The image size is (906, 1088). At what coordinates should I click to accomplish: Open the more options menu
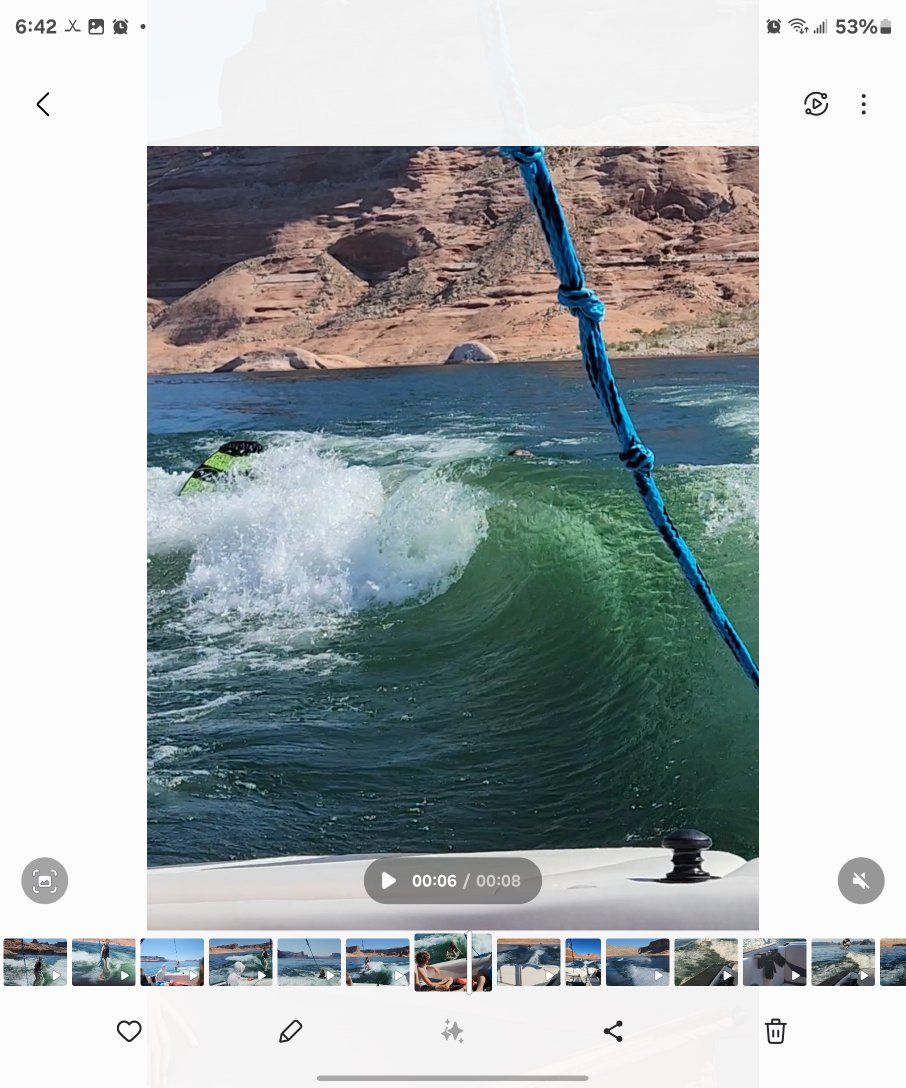point(864,104)
